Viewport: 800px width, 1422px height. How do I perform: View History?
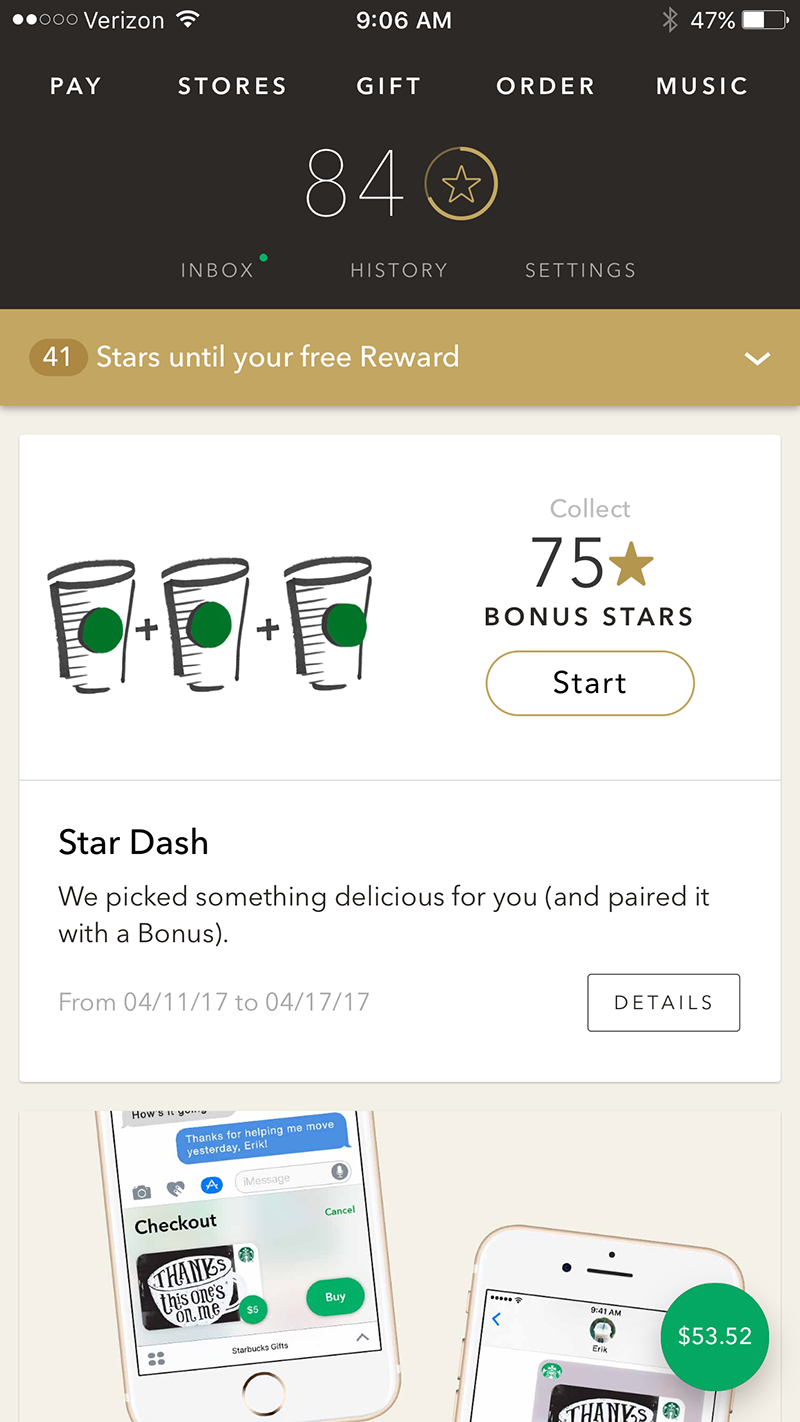pyautogui.click(x=399, y=270)
